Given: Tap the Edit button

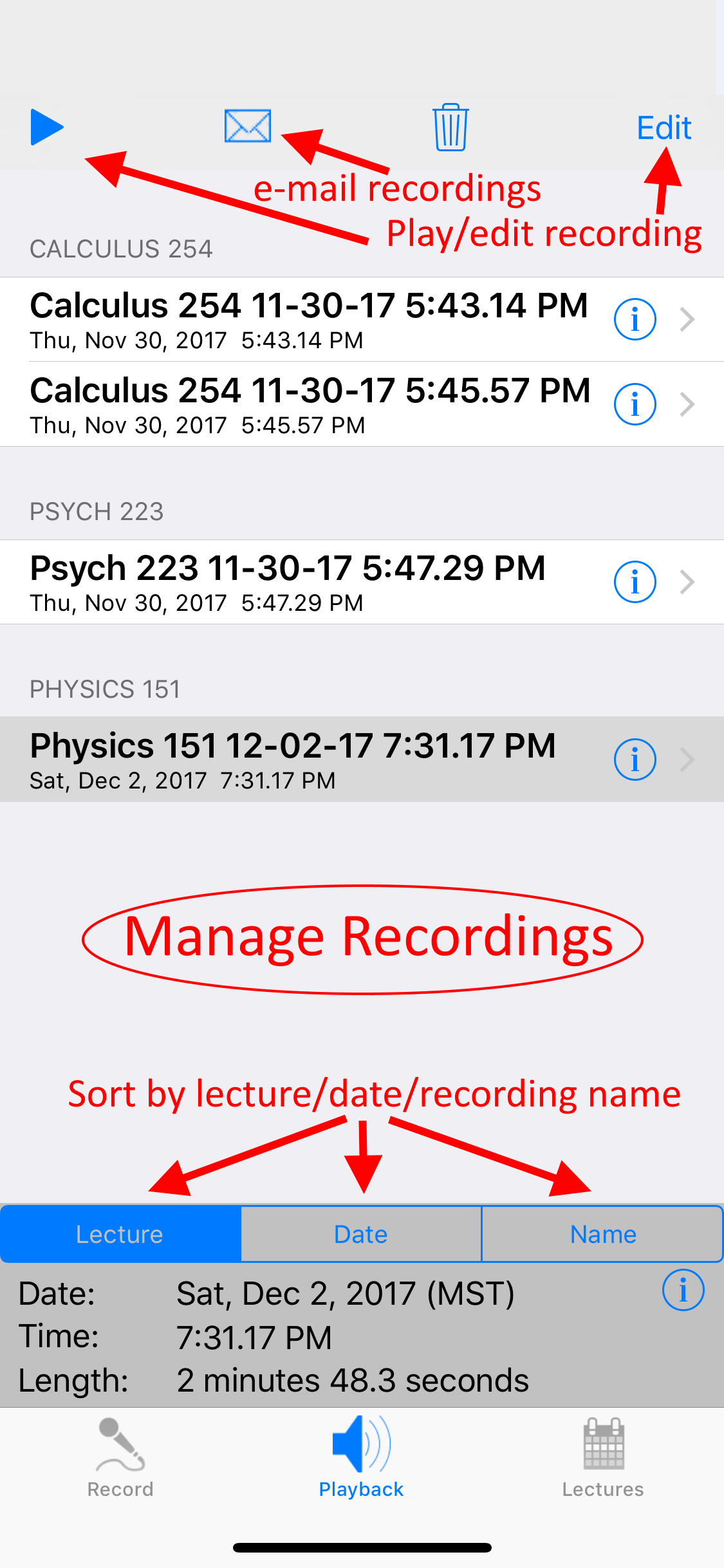Looking at the screenshot, I should coord(664,127).
